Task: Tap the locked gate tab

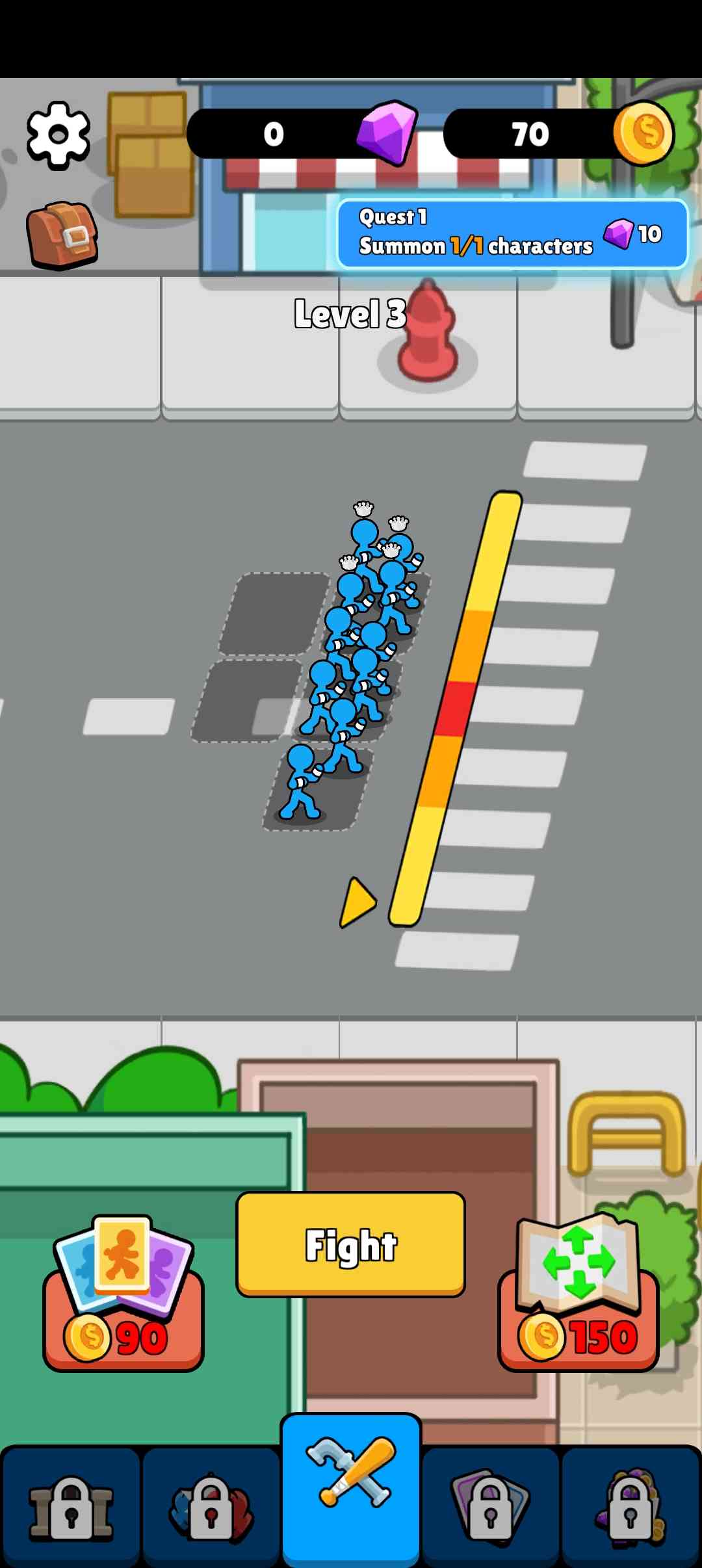Action: tap(71, 1507)
